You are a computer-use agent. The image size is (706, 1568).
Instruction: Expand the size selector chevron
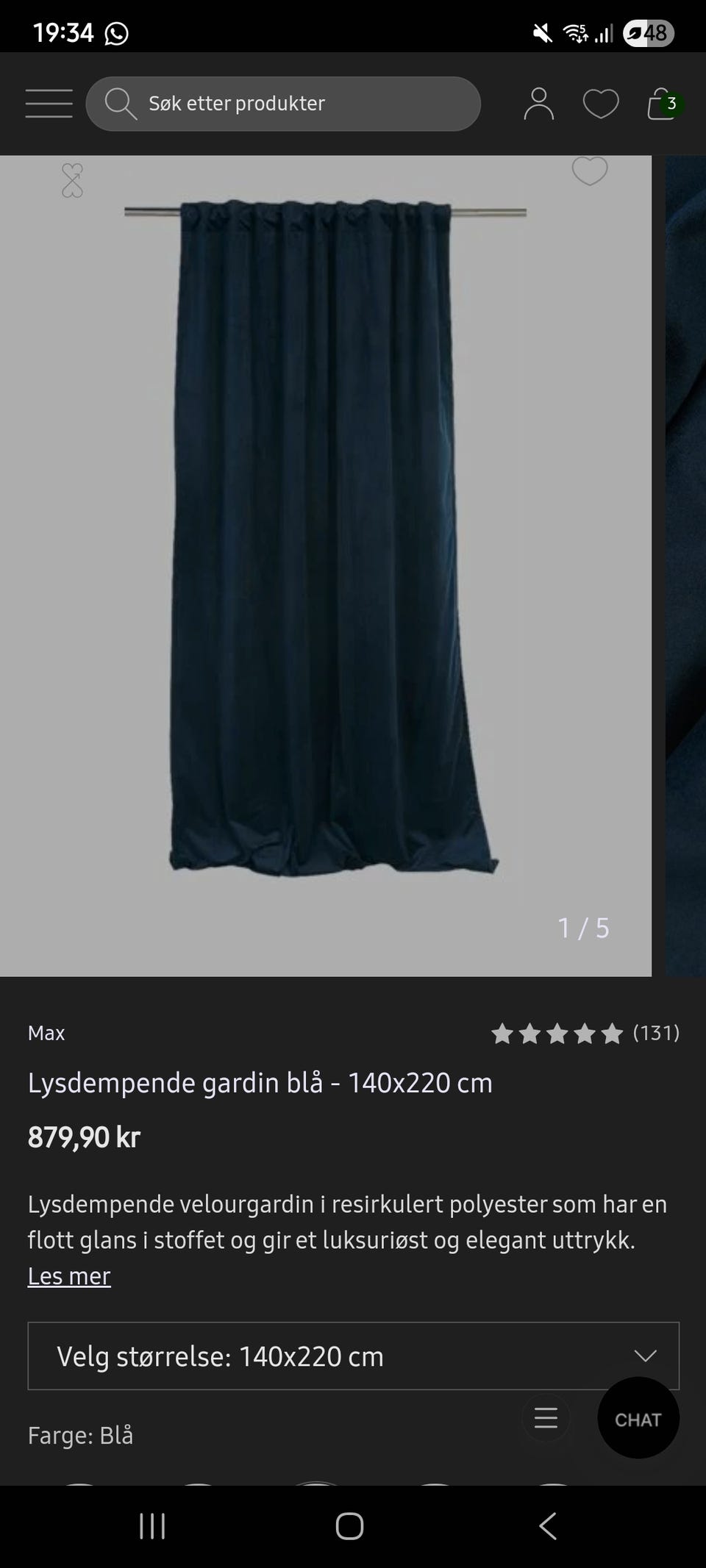click(x=646, y=1356)
